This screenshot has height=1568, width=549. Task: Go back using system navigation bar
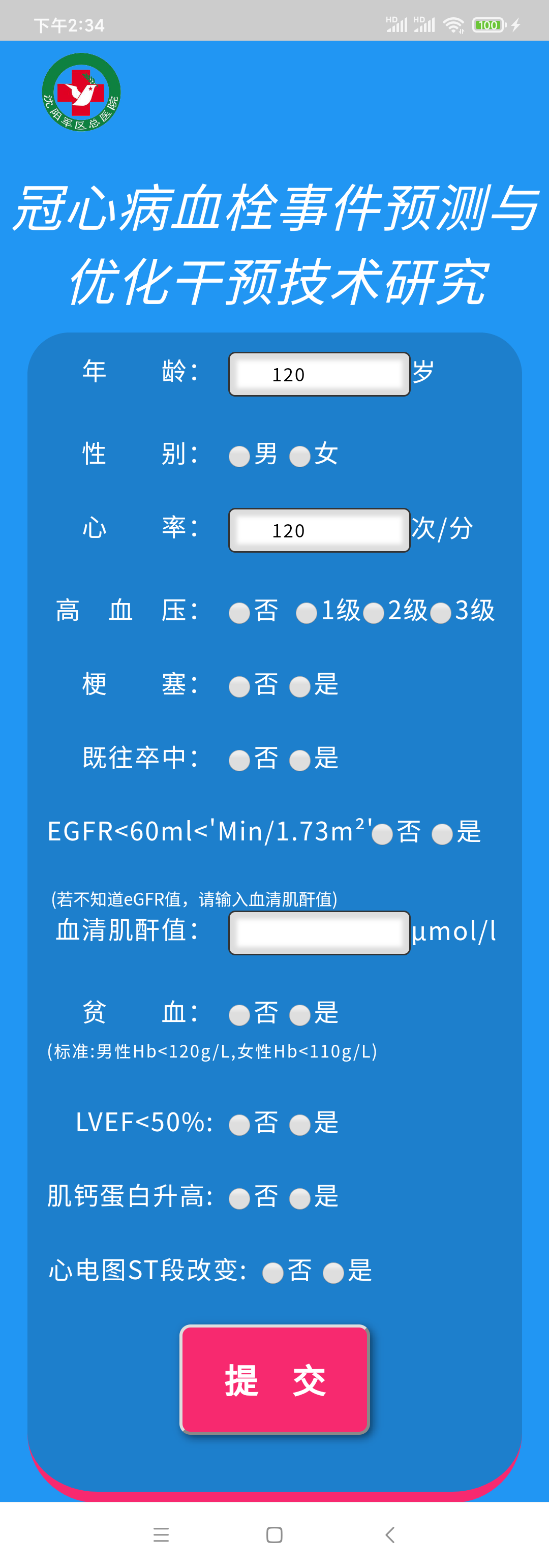(390, 1534)
